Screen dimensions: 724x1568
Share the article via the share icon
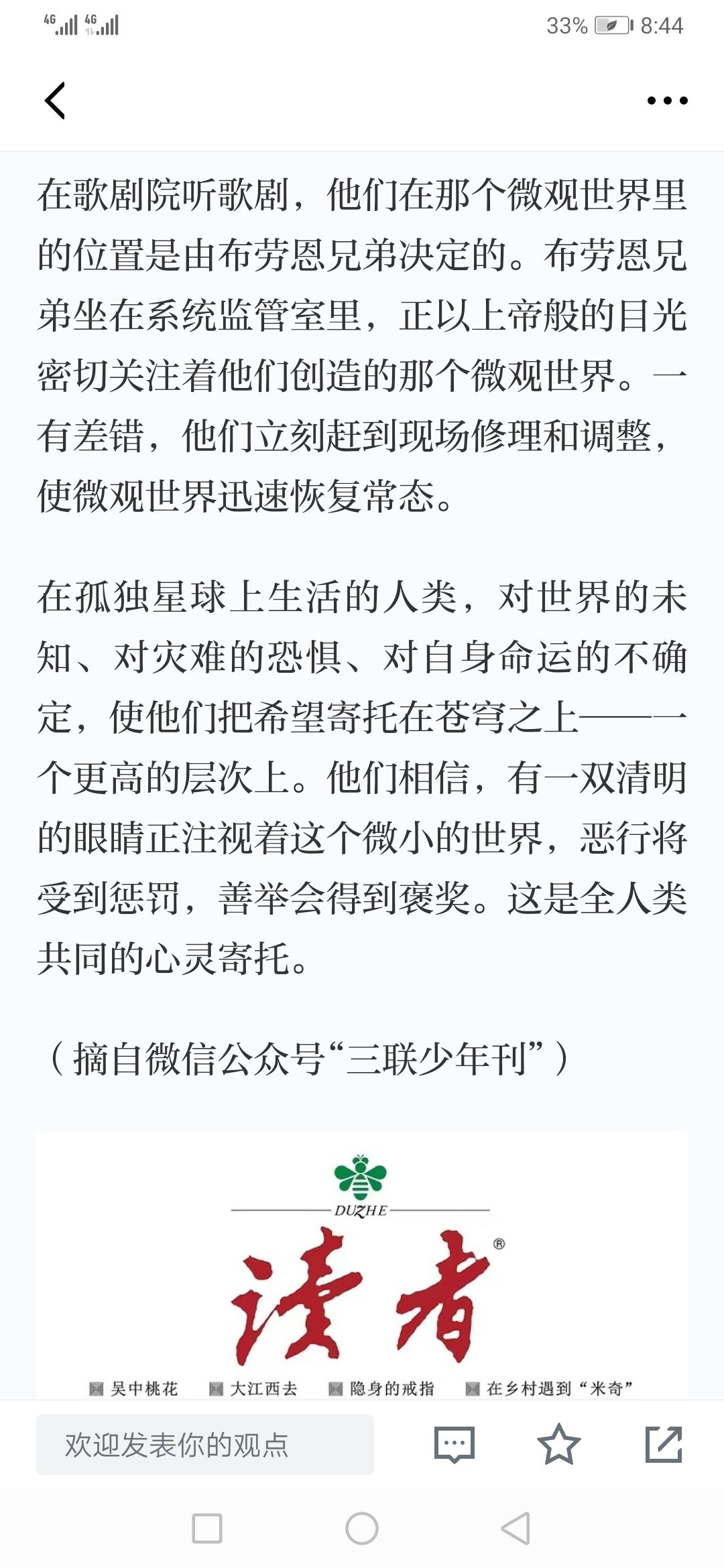tap(664, 1444)
